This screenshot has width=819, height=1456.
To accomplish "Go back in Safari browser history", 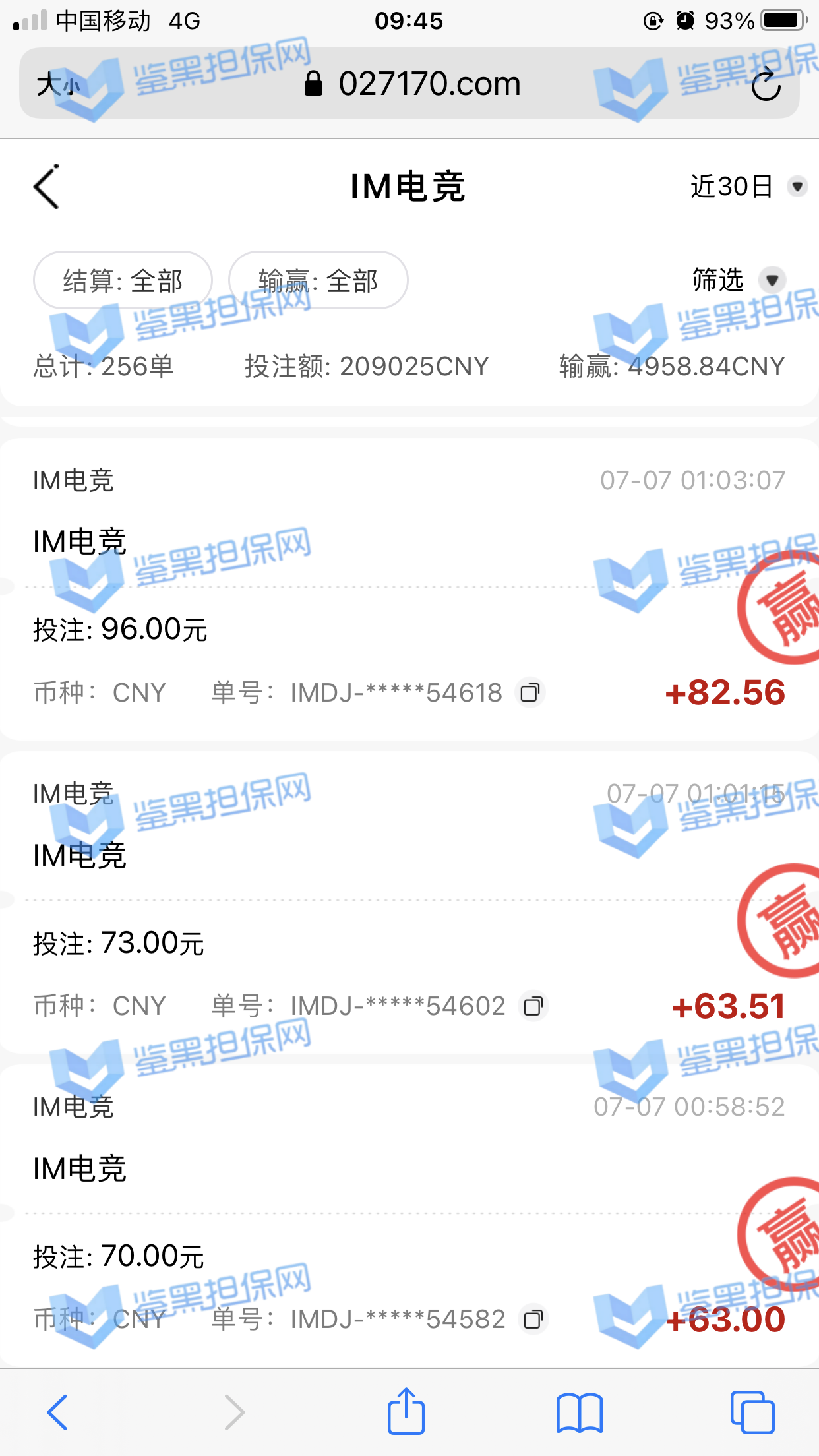I will point(57,1412).
